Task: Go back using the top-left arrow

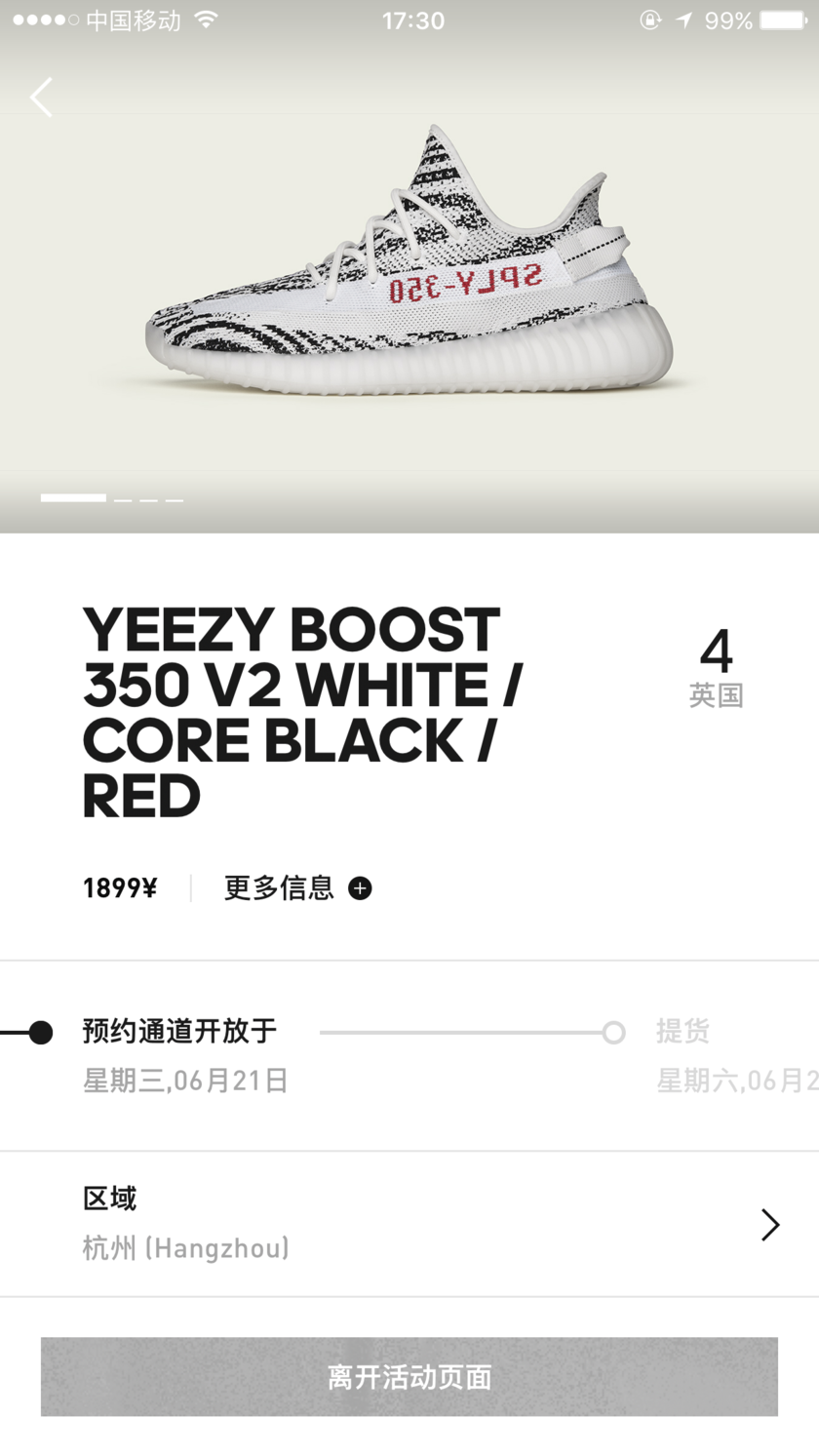Action: pyautogui.click(x=41, y=98)
